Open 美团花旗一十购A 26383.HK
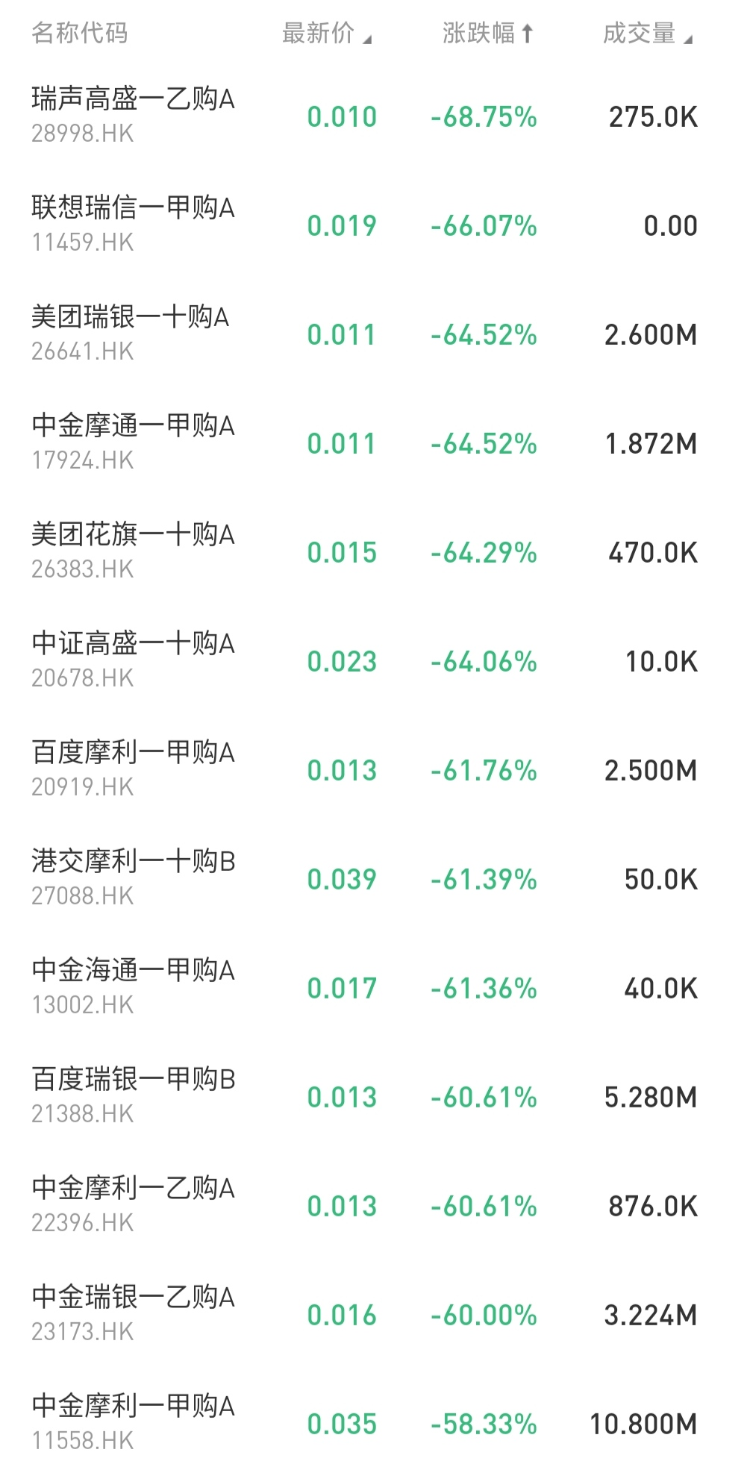The height and width of the screenshot is (1473, 750). click(x=375, y=552)
